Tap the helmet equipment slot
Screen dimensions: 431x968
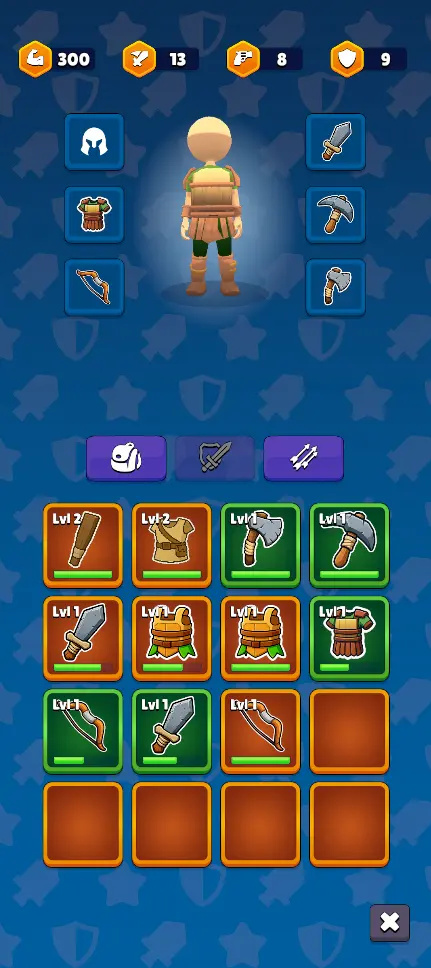coord(94,142)
